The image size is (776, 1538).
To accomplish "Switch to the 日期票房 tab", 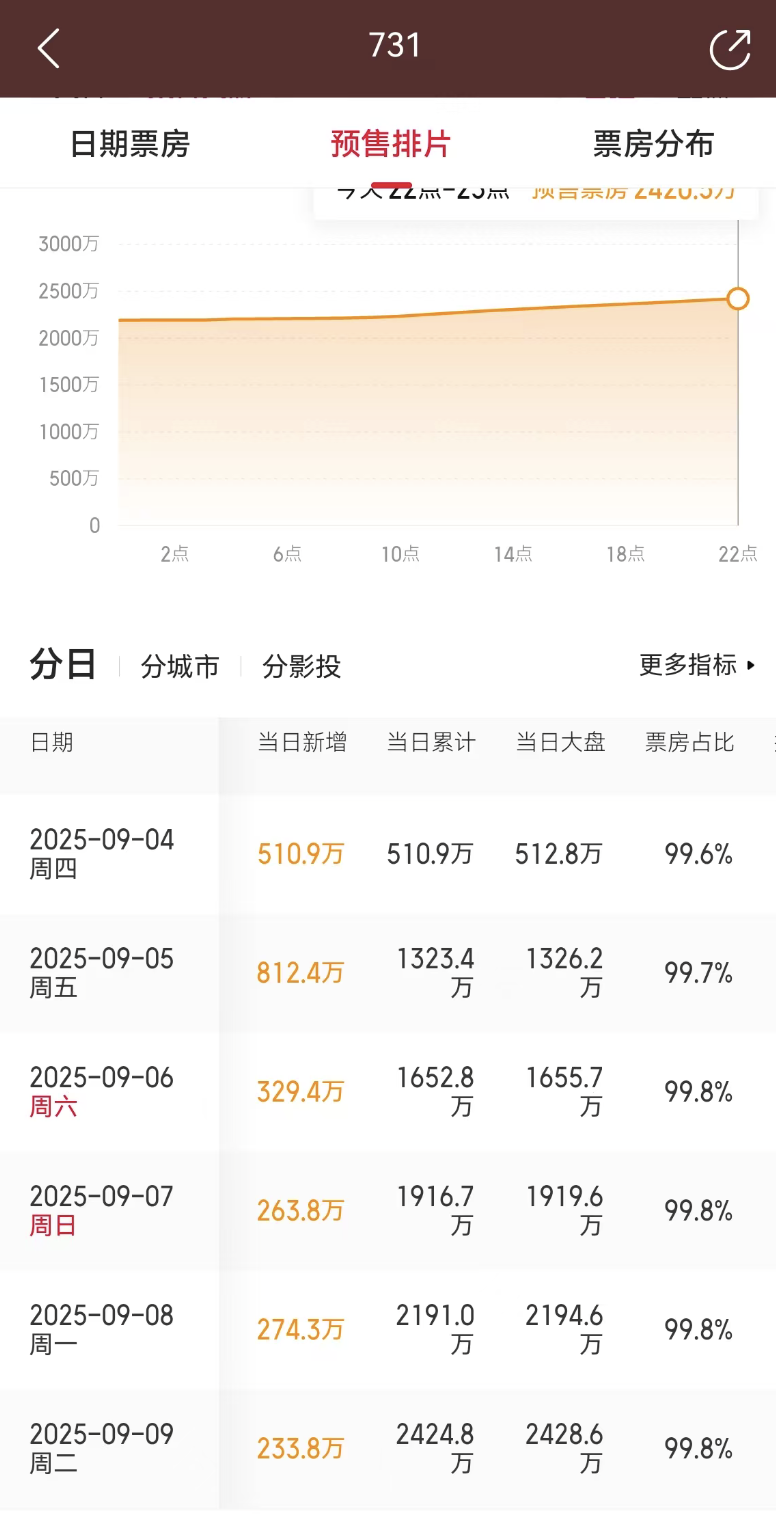I will (x=130, y=144).
